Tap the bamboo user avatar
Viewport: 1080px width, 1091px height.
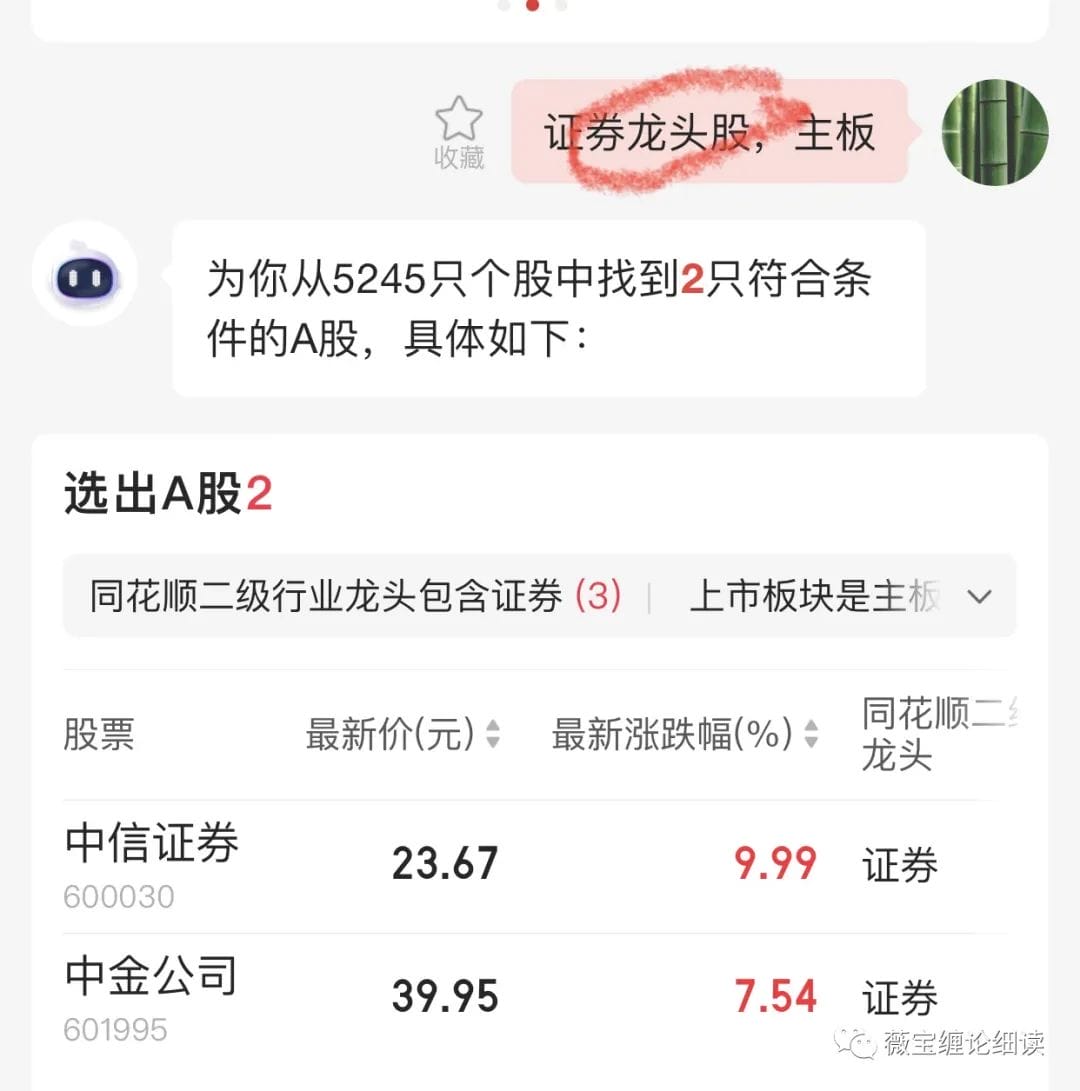coord(994,132)
